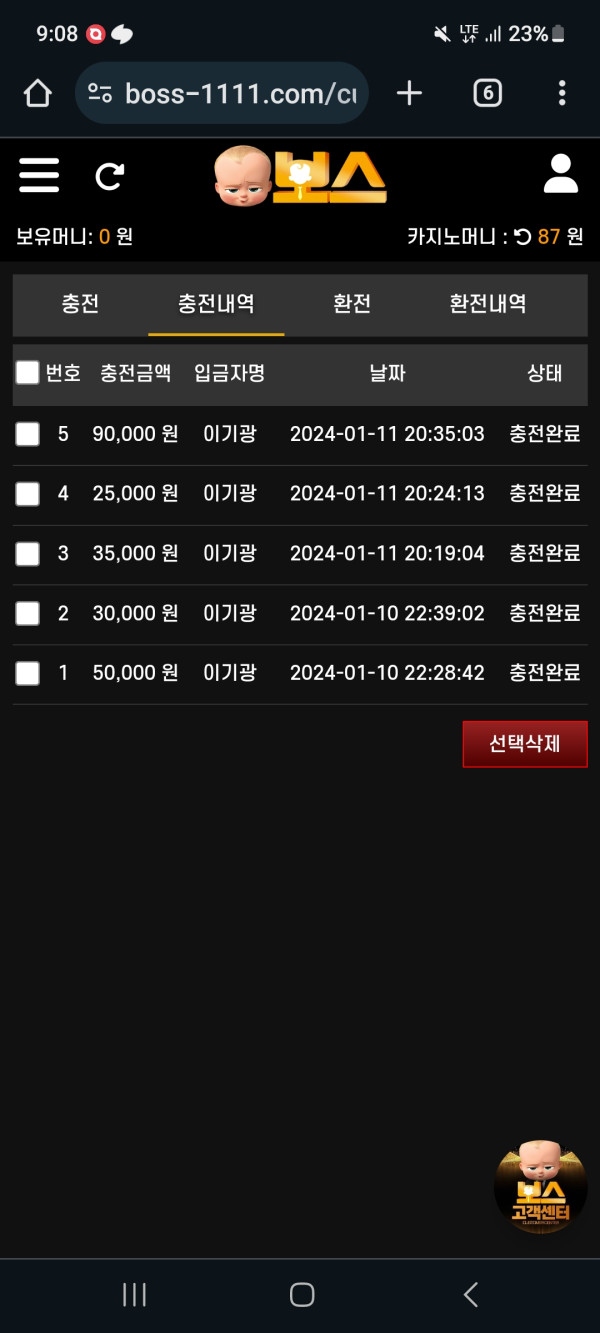Tap the refresh icon next to menu
Image resolution: width=600 pixels, height=1333 pixels.
click(x=109, y=177)
